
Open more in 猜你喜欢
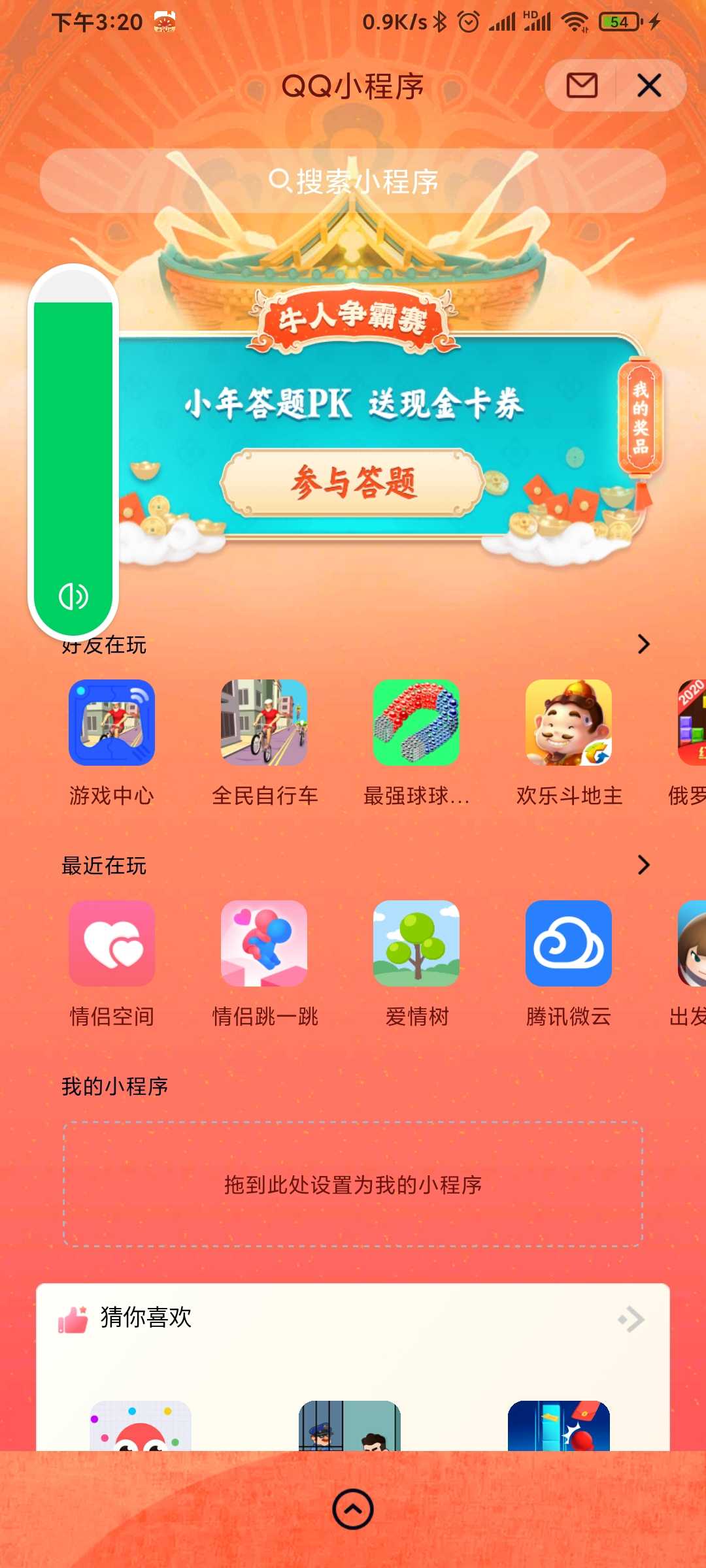coord(631,1319)
